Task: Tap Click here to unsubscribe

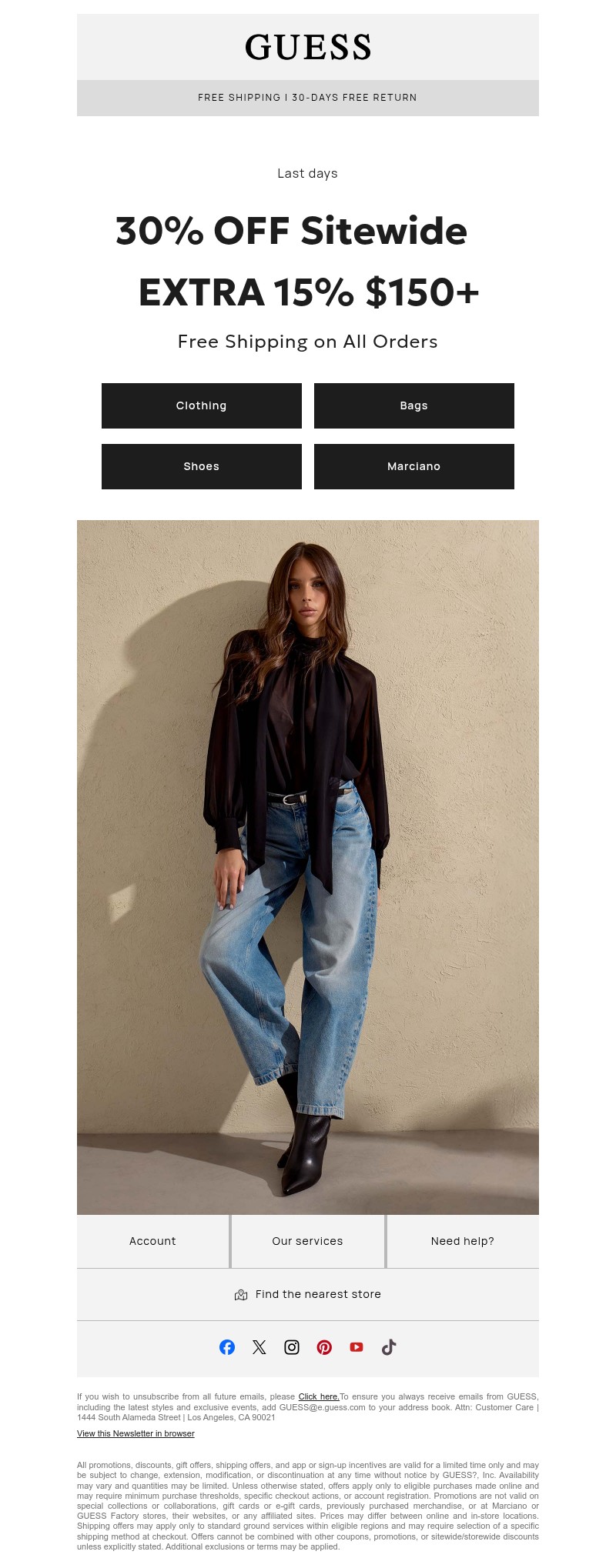Action: (319, 1396)
